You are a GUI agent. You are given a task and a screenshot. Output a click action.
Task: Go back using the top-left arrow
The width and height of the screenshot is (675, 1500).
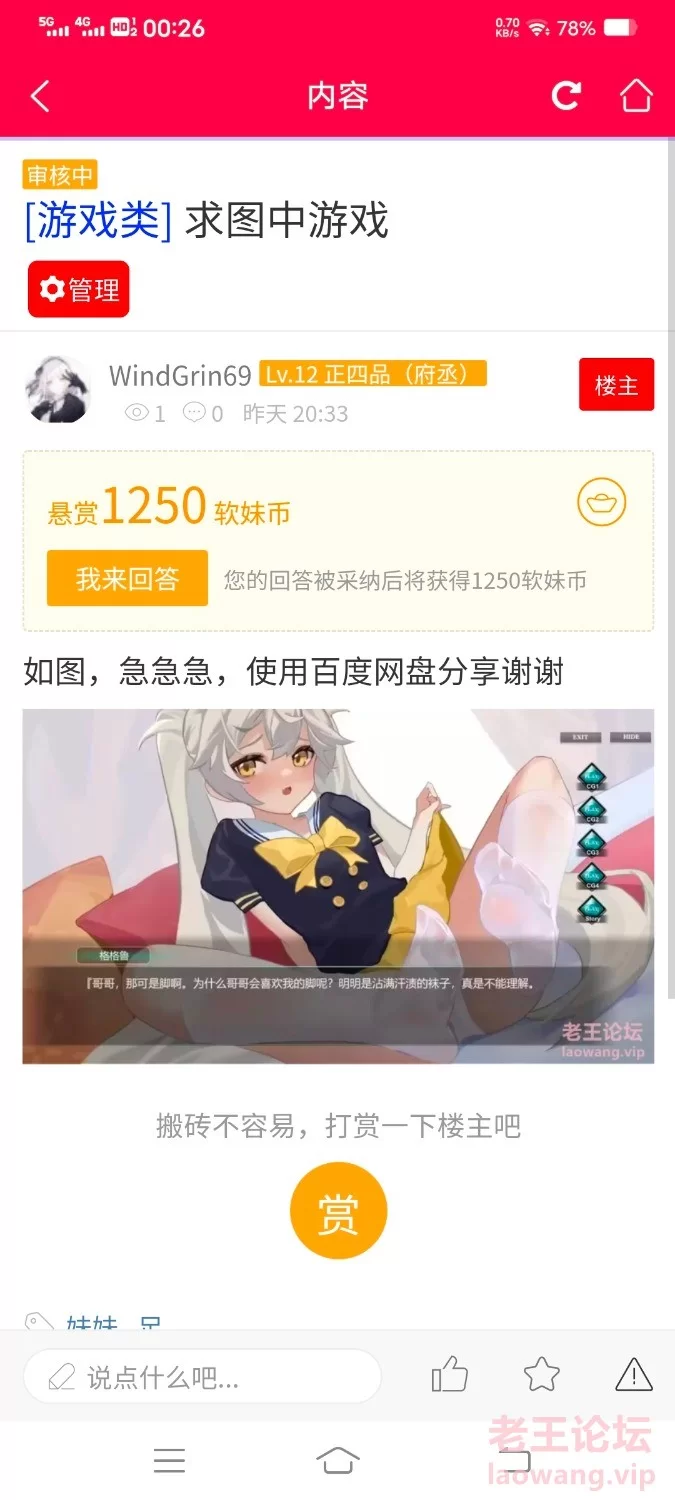coord(40,96)
